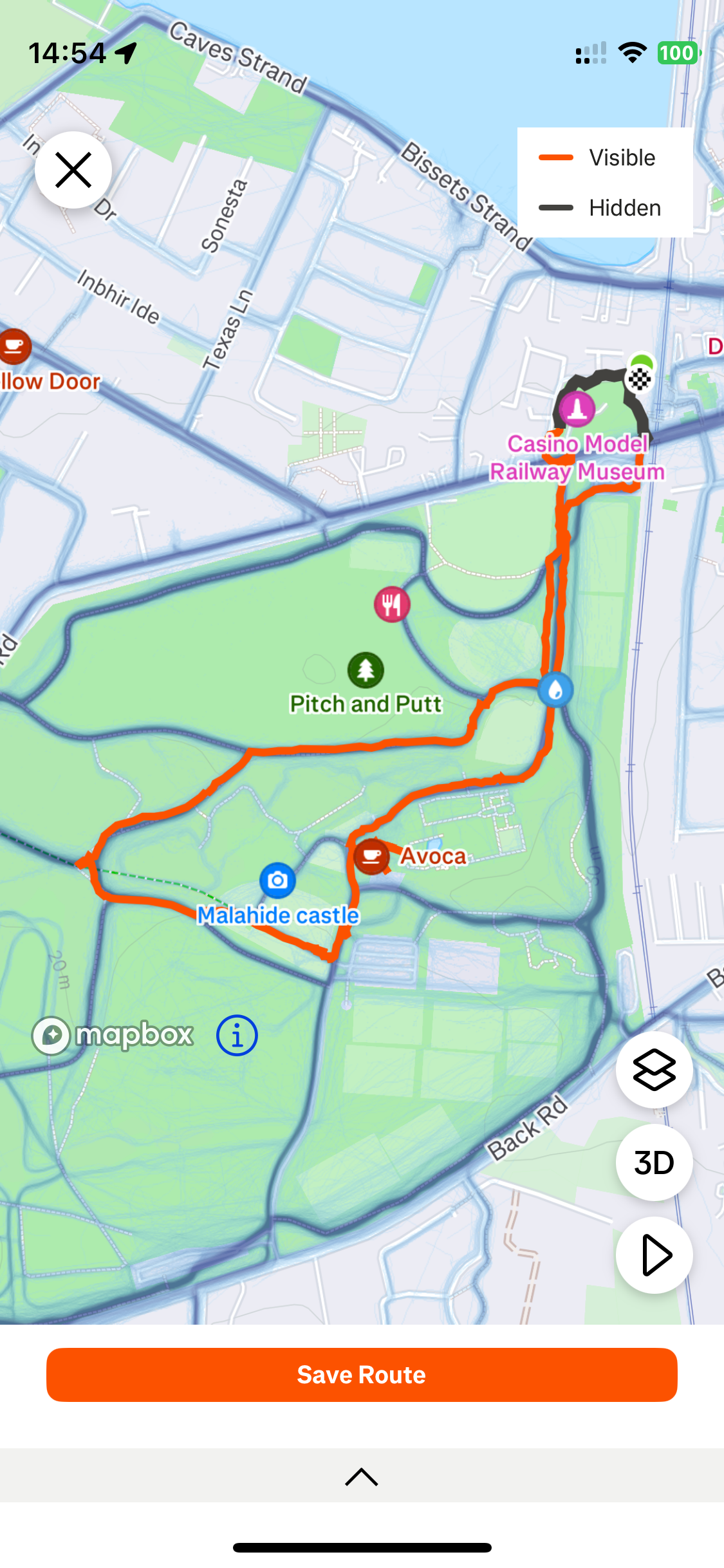Screen dimensions: 724x1568
Task: Select the water drop marker on route
Action: (x=555, y=690)
